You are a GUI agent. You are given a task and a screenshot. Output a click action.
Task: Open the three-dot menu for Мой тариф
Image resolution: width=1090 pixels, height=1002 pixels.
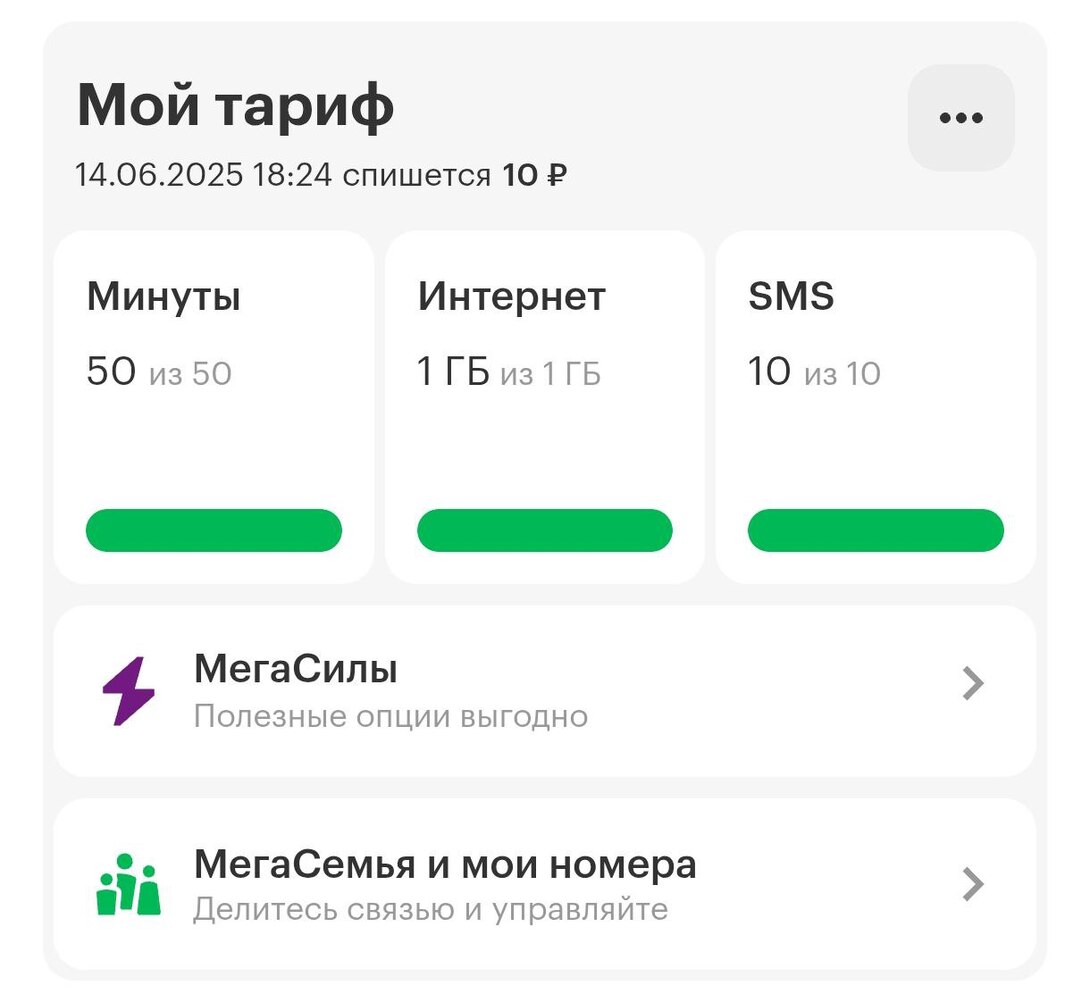[x=960, y=118]
